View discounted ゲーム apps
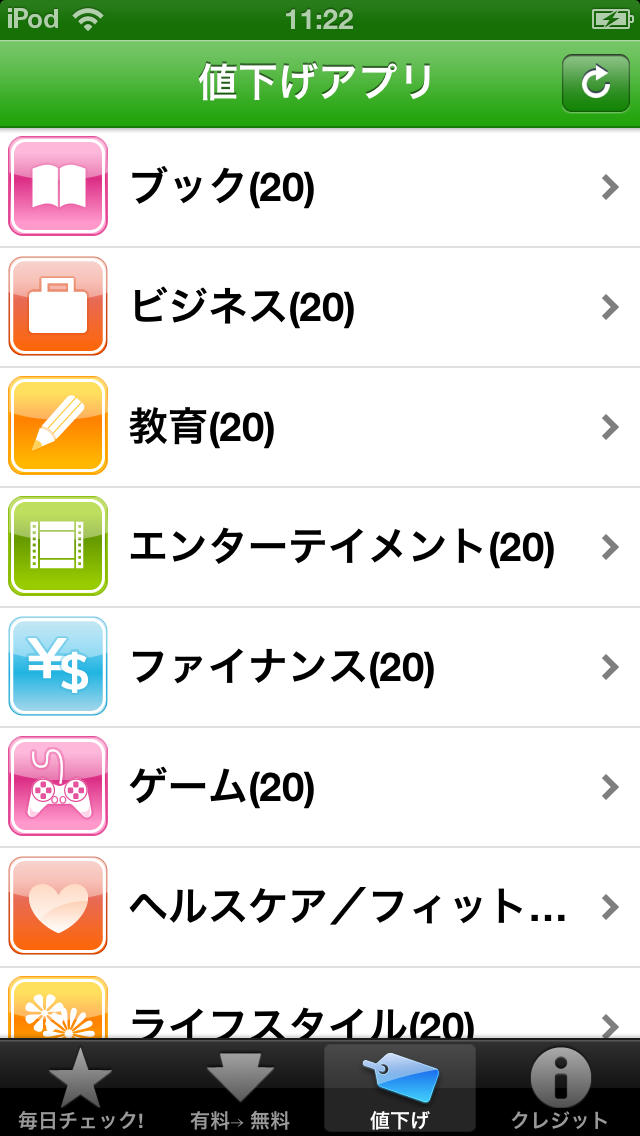The width and height of the screenshot is (640, 1136). 320,787
